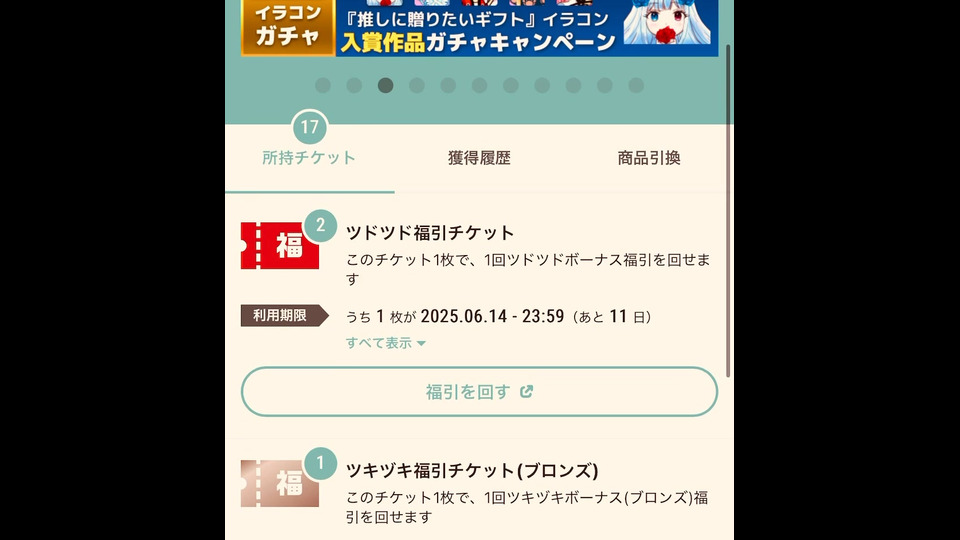Viewport: 960px width, 540px height.
Task: Select the last banner page dot
Action: (x=636, y=86)
